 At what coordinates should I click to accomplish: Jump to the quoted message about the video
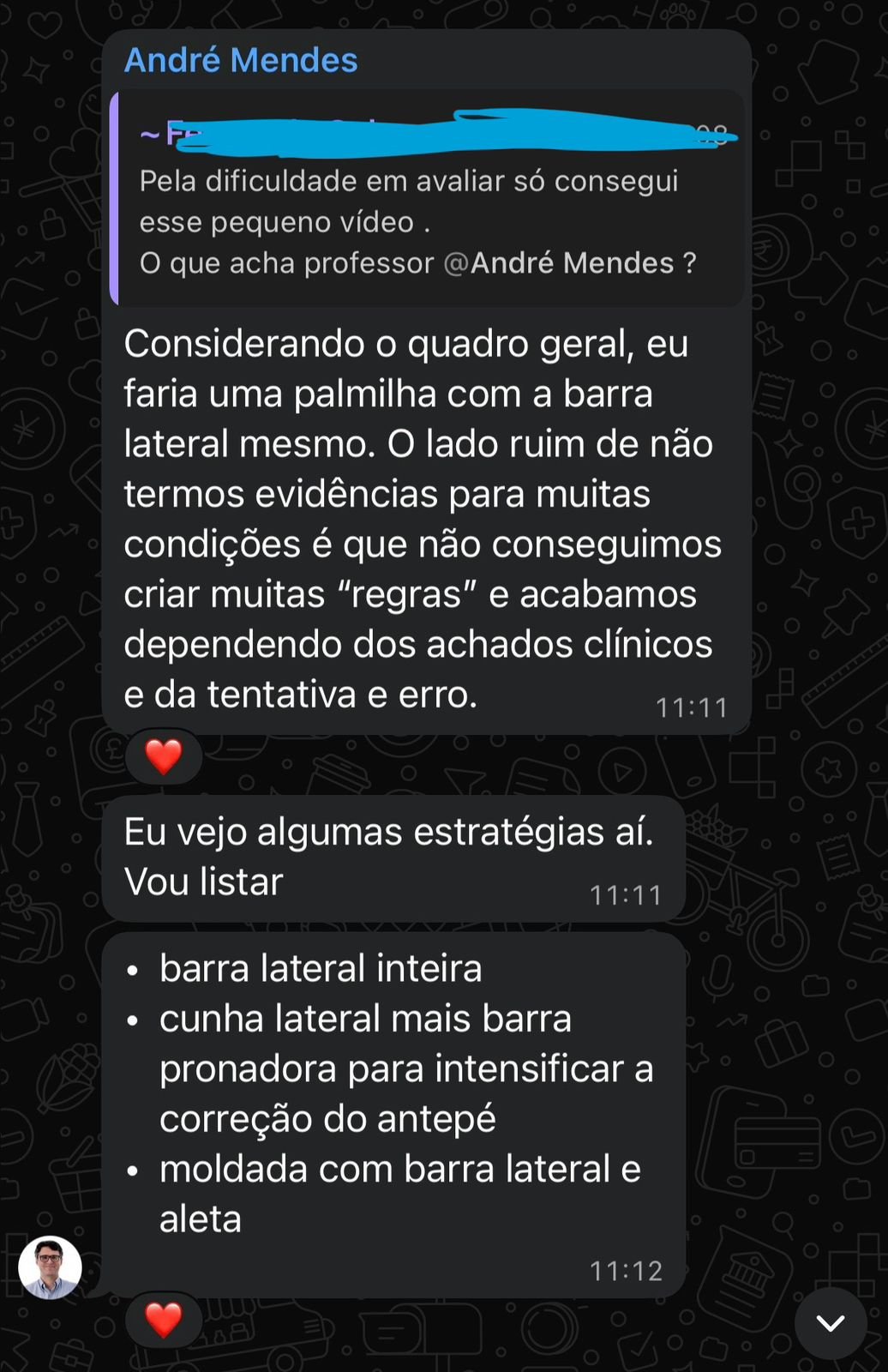[427, 200]
